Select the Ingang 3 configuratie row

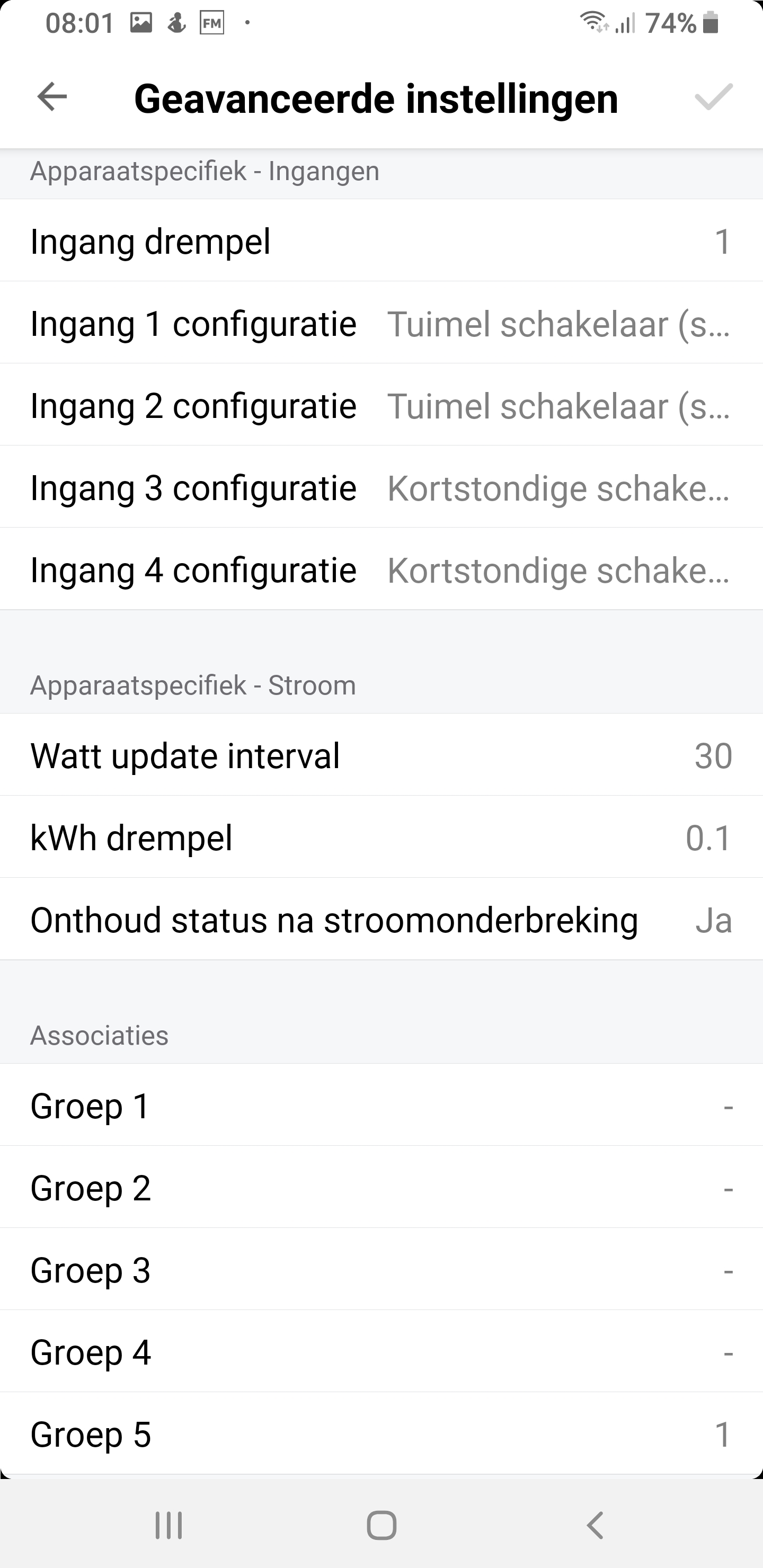click(381, 487)
